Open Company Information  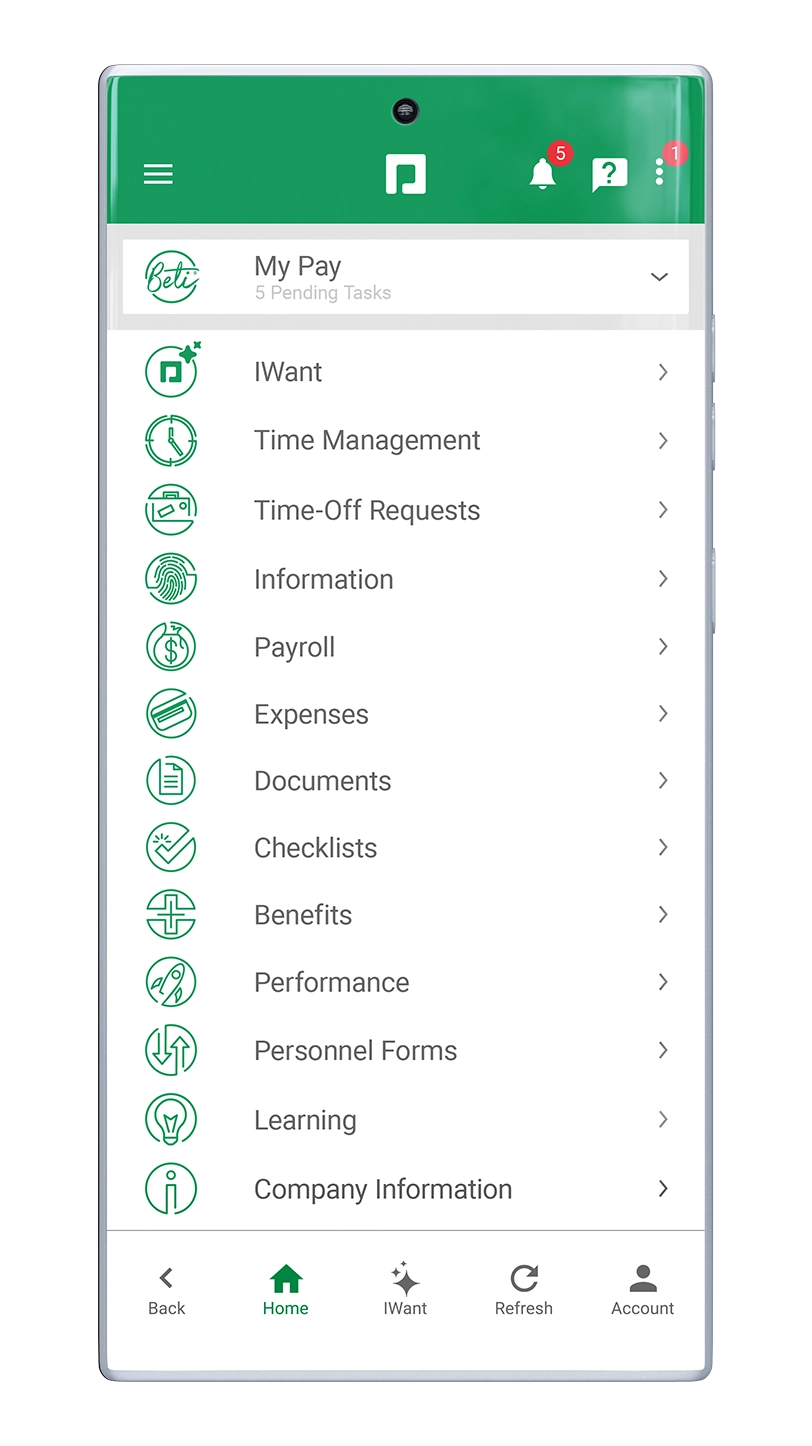[x=405, y=1189]
